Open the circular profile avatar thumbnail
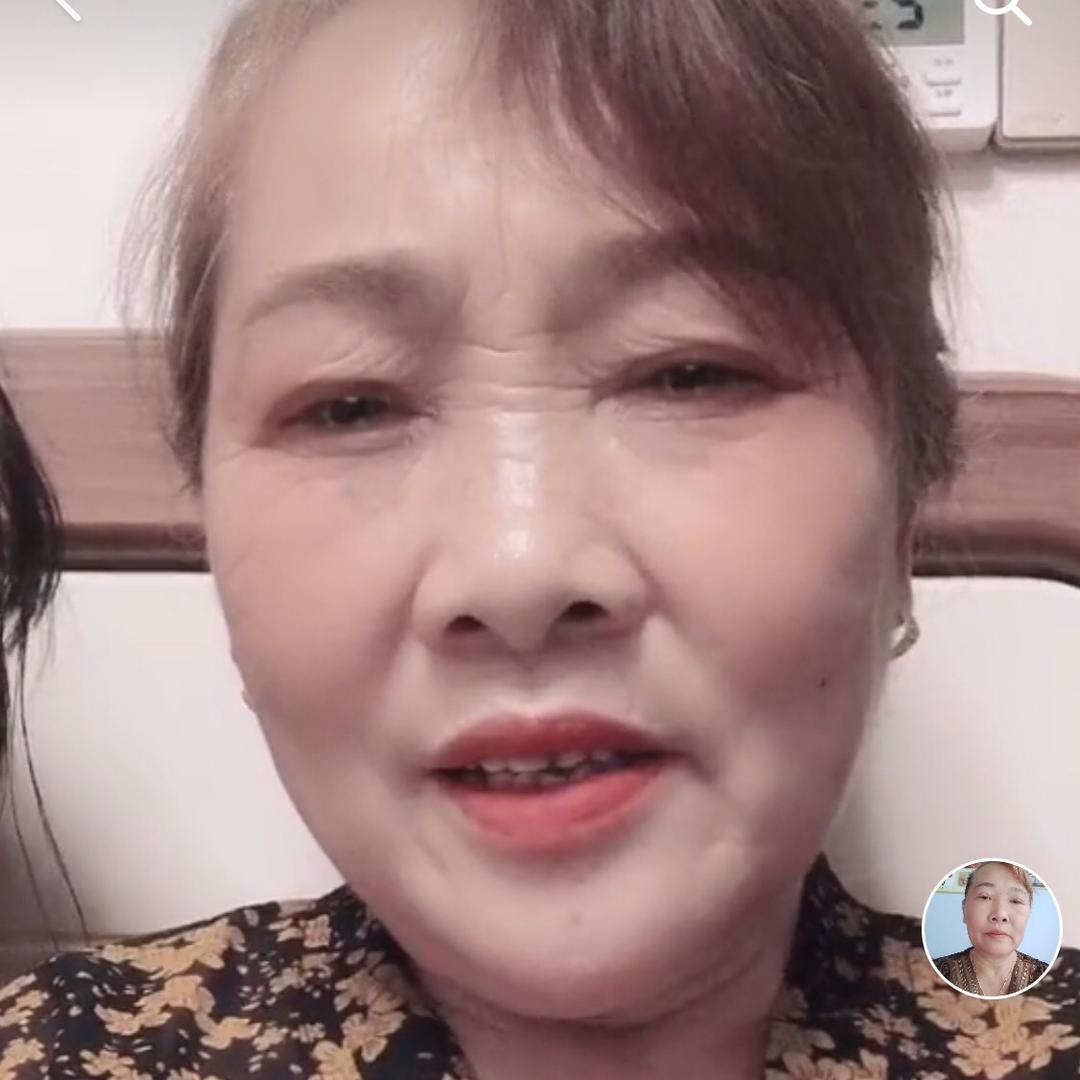The height and width of the screenshot is (1080, 1080). [991, 928]
